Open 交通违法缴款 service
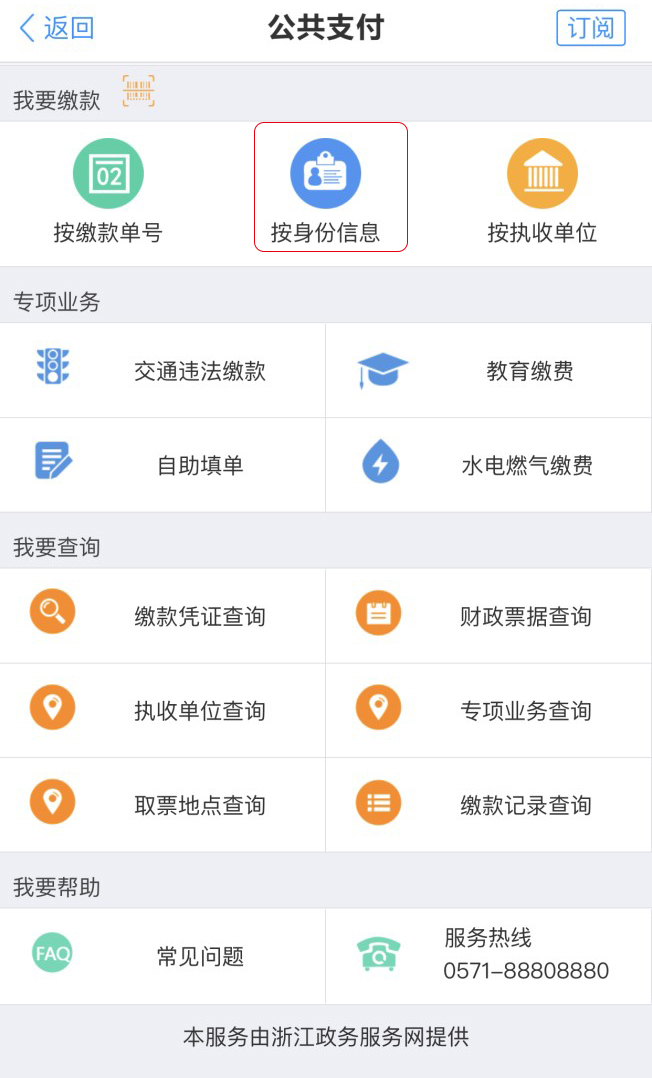Image resolution: width=652 pixels, height=1078 pixels. (x=163, y=371)
